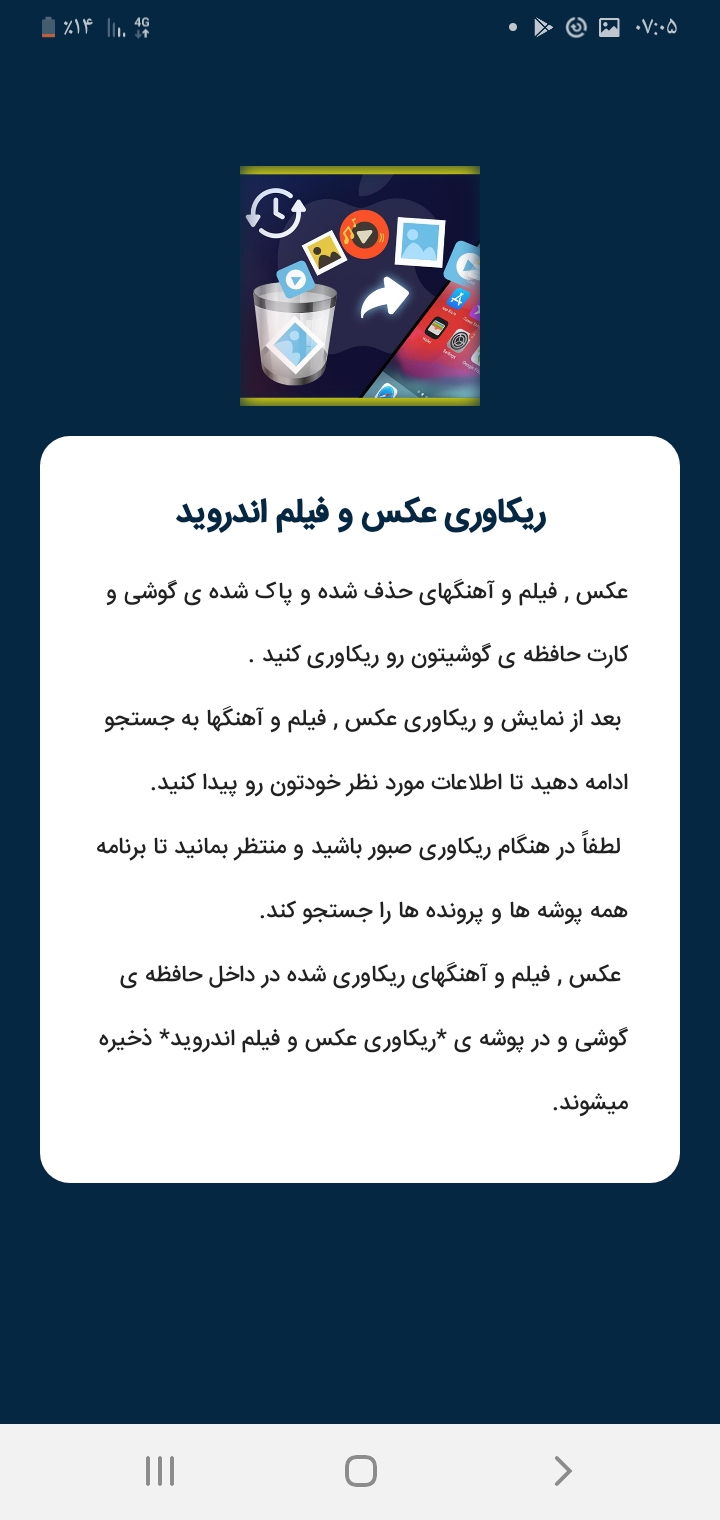Image resolution: width=720 pixels, height=1520 pixels.
Task: Tap the Google Play notification icon
Action: point(543,27)
